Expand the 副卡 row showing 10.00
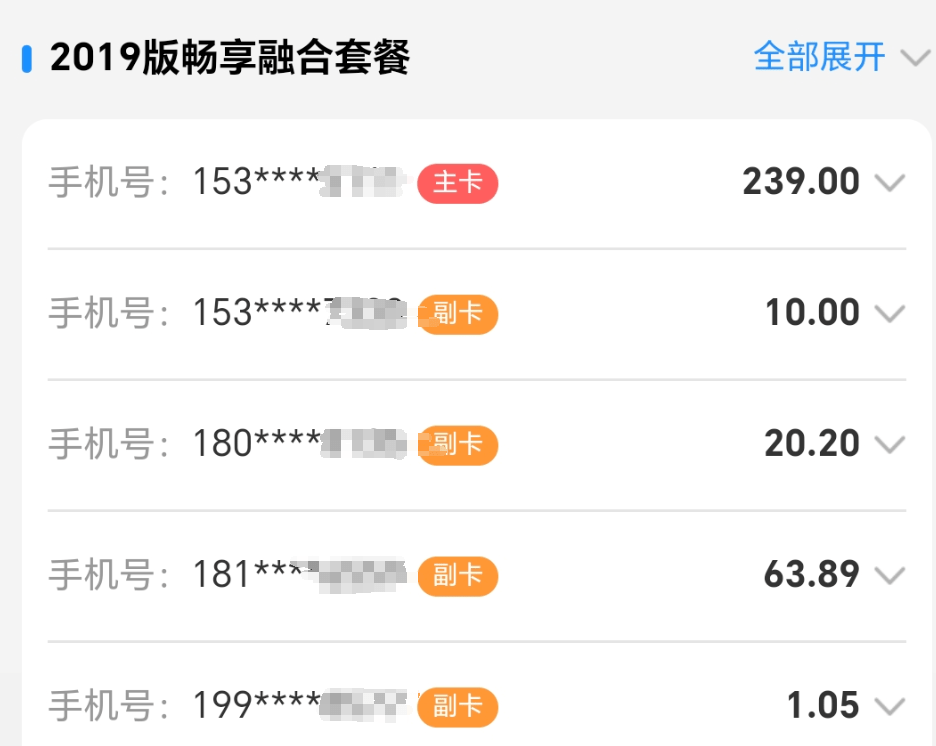Viewport: 936px width, 746px height. point(889,313)
